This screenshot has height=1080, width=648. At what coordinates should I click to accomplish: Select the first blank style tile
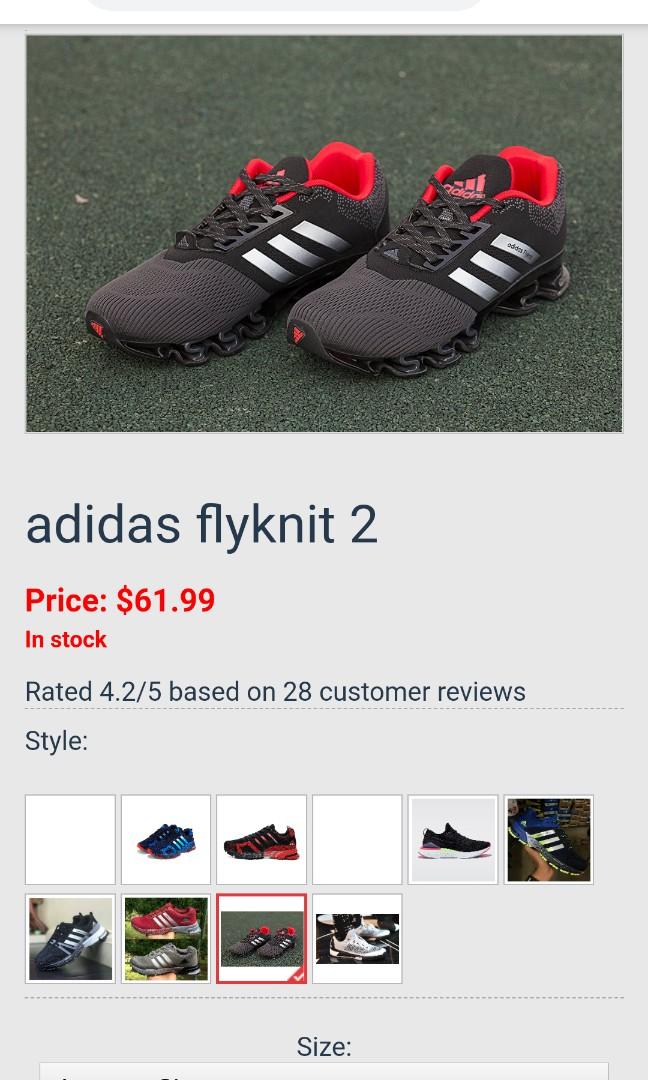pyautogui.click(x=70, y=839)
